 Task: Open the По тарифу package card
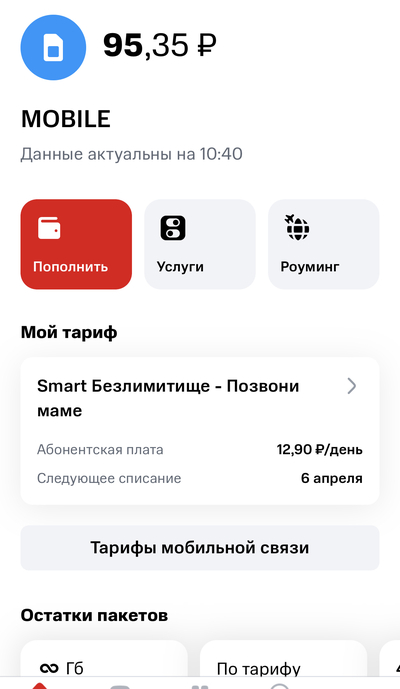(284, 658)
